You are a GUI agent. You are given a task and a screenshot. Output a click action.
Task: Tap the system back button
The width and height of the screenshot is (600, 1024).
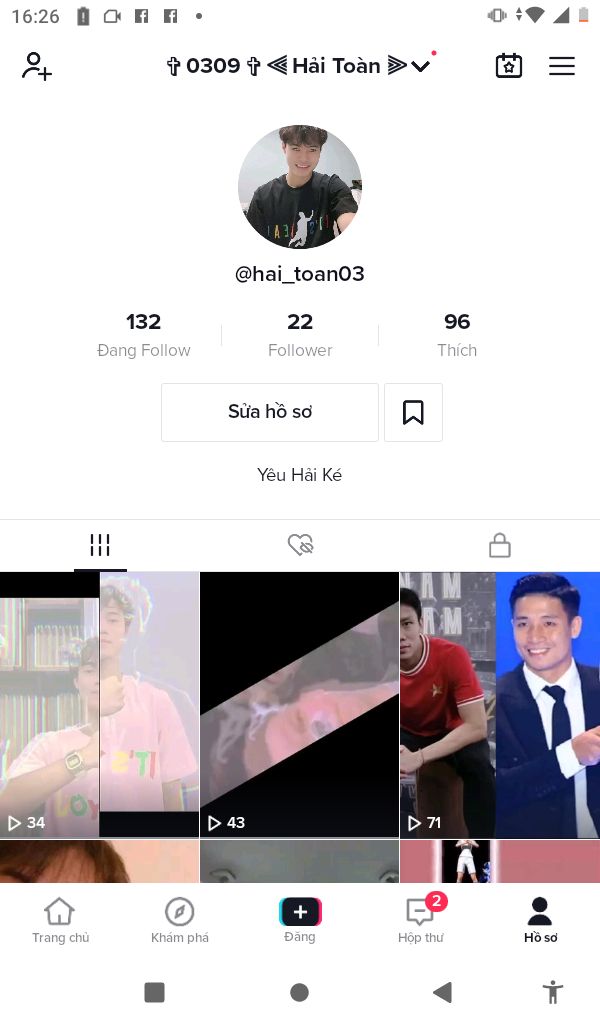click(x=443, y=992)
